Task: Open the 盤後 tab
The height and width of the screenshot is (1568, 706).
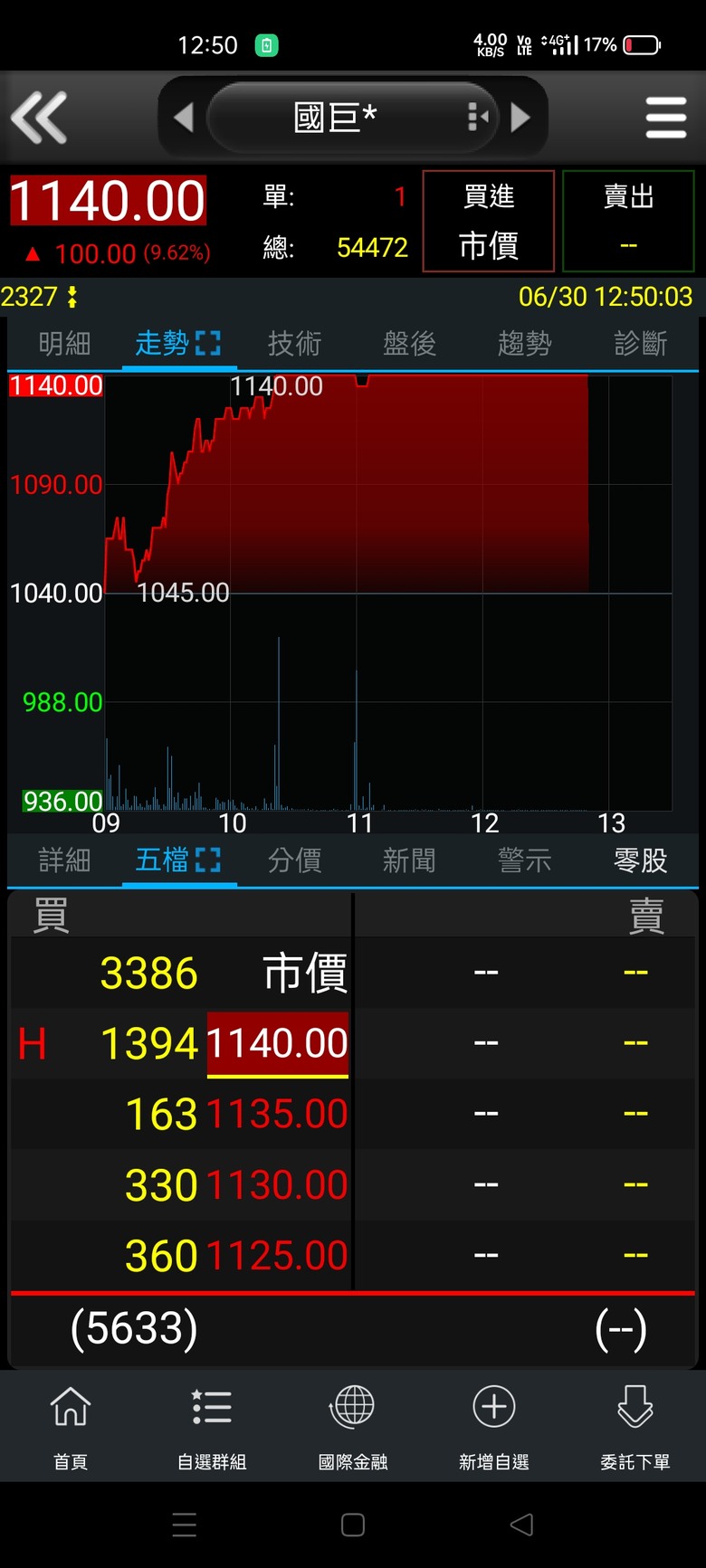Action: click(409, 344)
